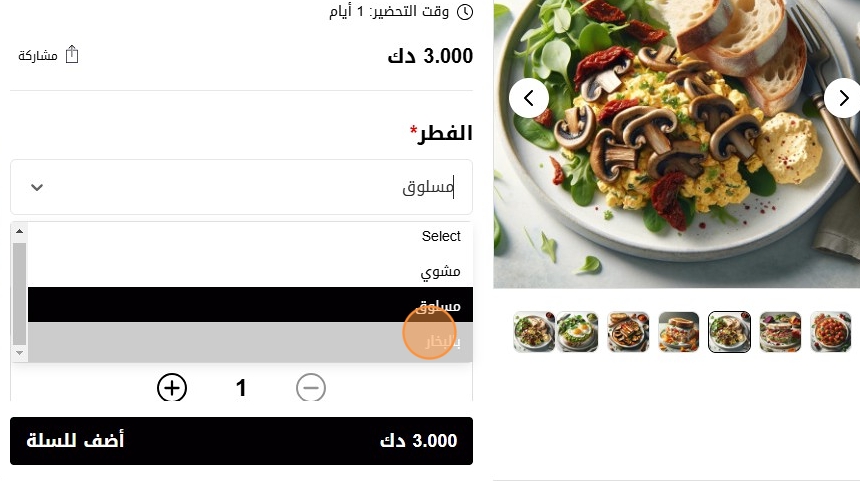Screen dimensions: 860x481
Task: Add item to cart أضف للسلة
Action: (x=241, y=441)
